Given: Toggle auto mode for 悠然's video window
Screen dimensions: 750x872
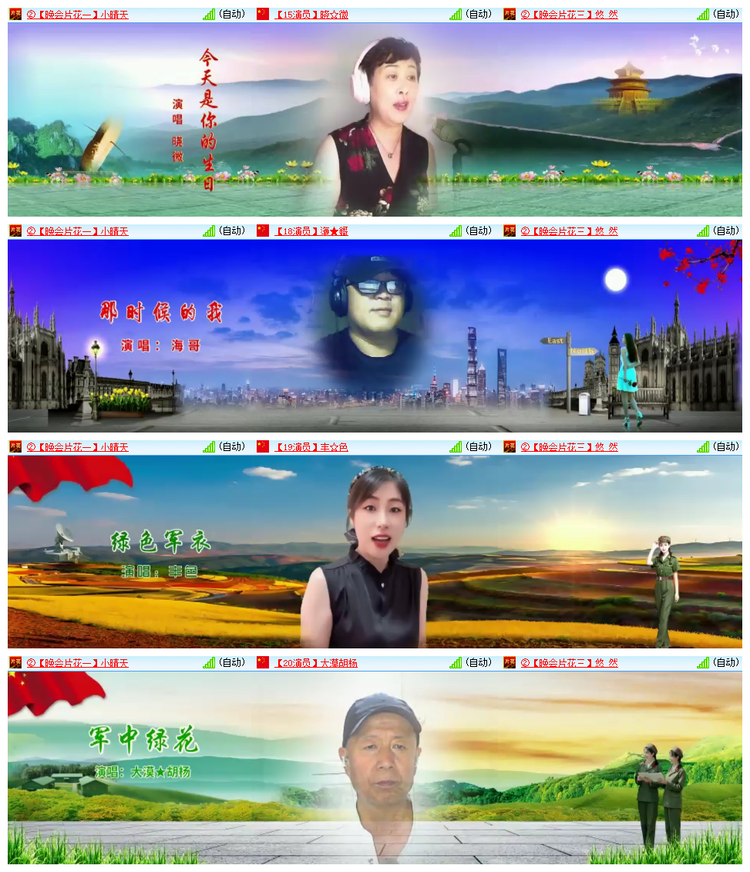Looking at the screenshot, I should click(725, 14).
